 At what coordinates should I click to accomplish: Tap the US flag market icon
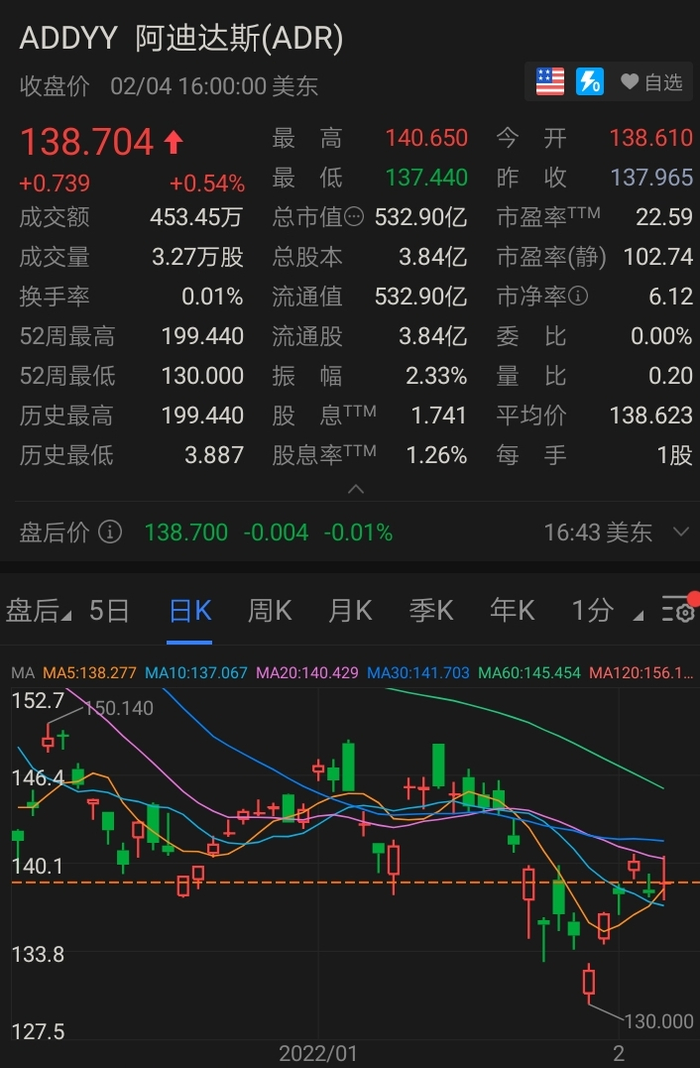click(550, 82)
